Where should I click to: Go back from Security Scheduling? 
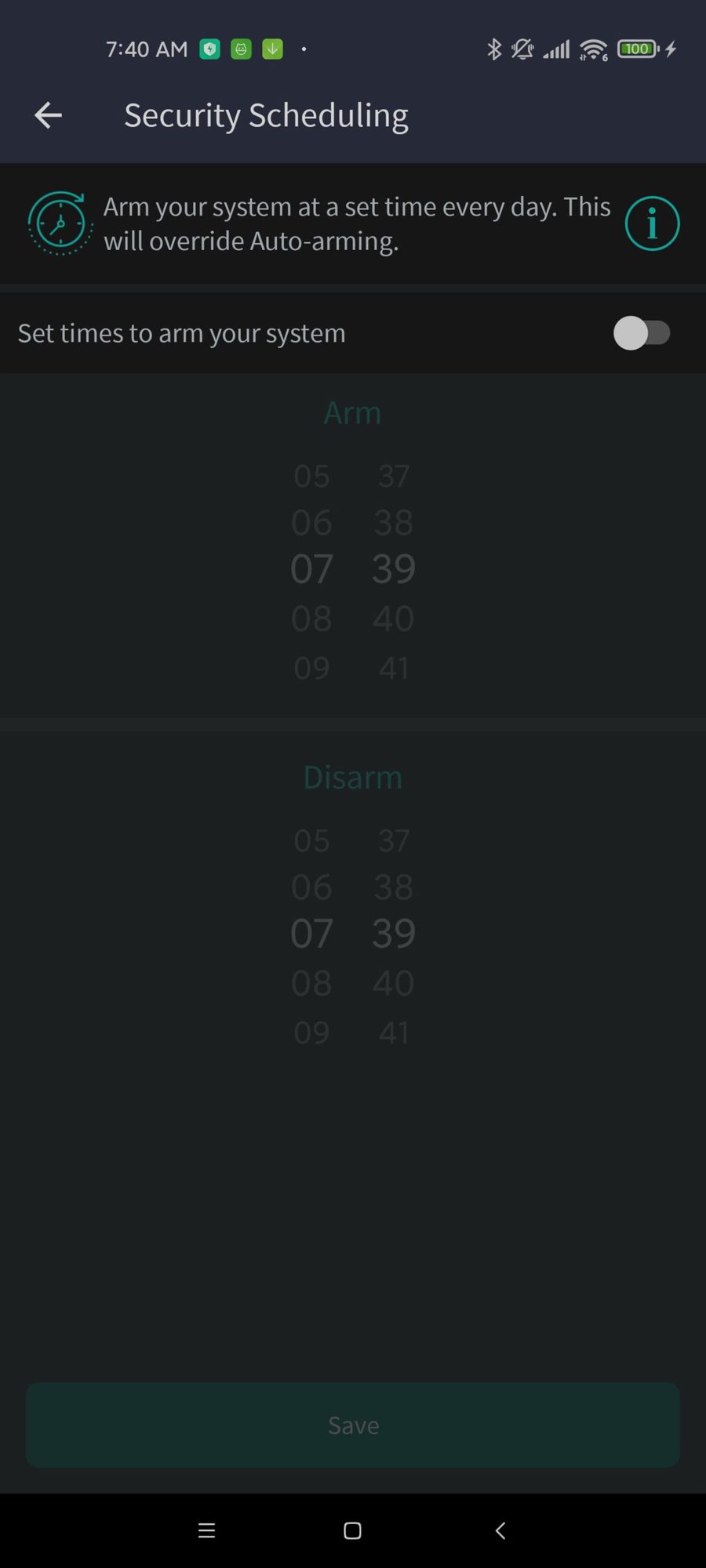tap(48, 115)
